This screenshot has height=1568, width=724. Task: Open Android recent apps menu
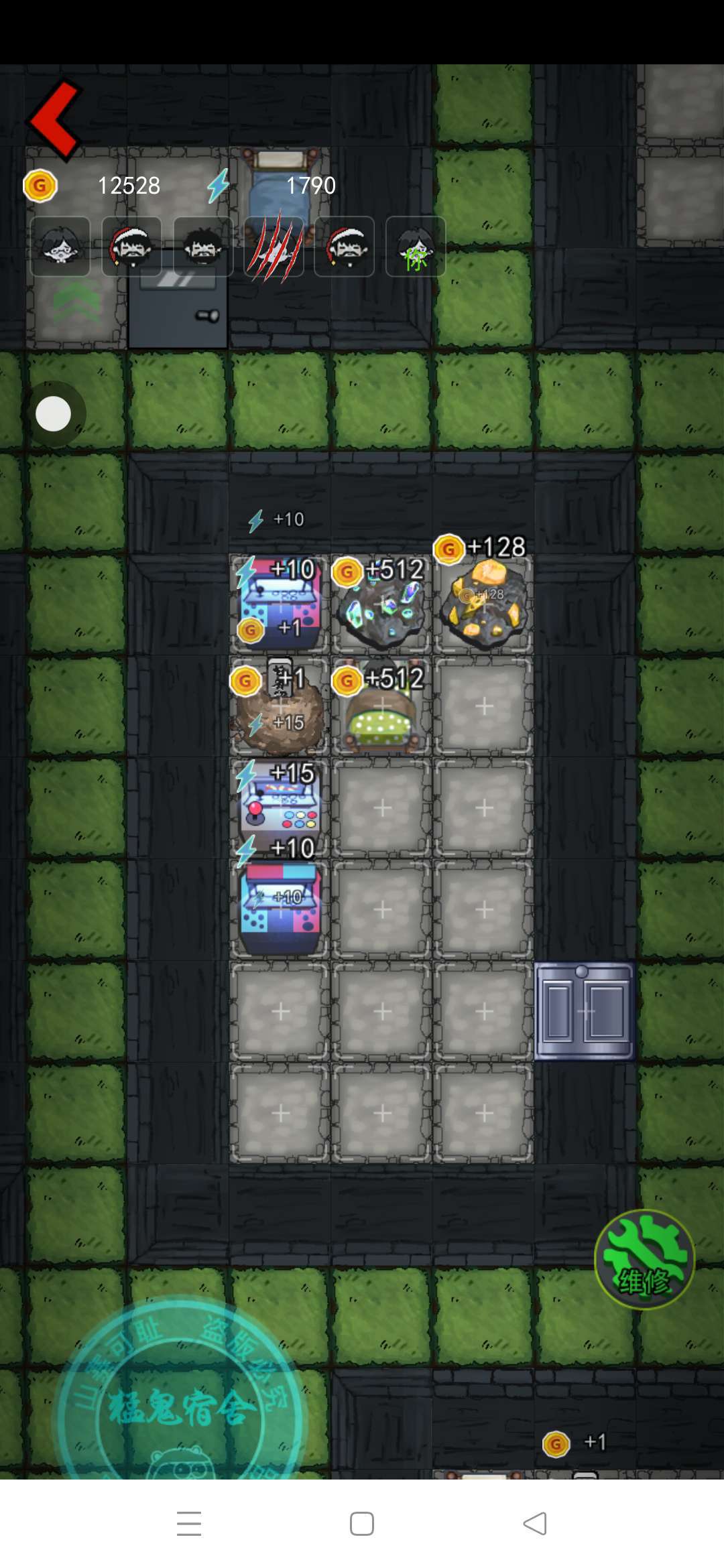[189, 1523]
